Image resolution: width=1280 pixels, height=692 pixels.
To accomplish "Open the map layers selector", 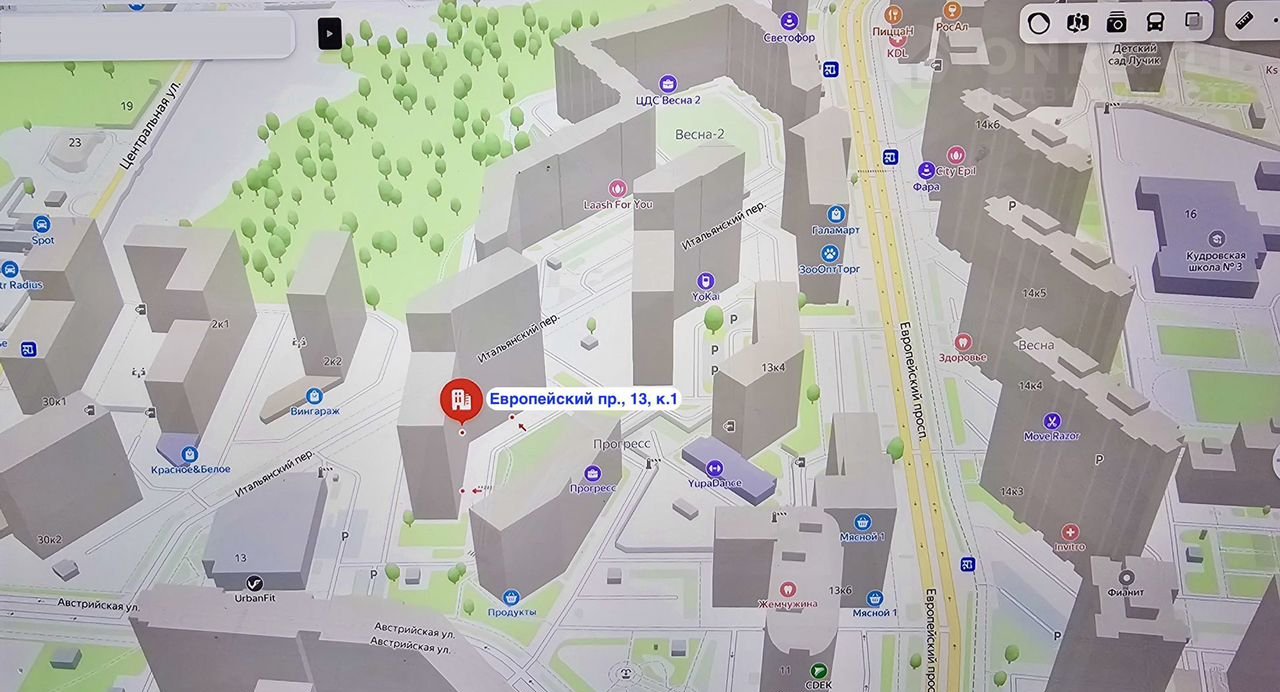I will 1194,22.
